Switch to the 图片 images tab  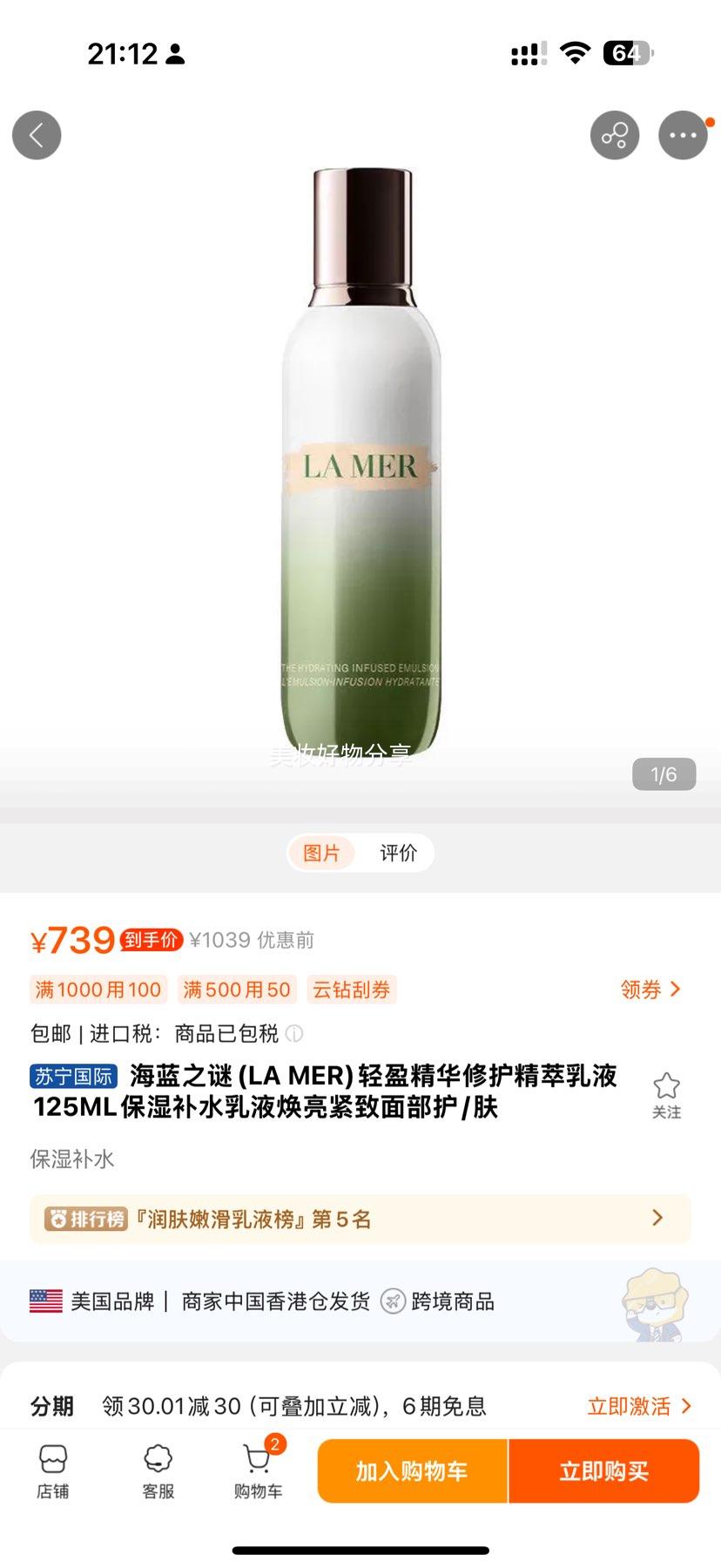click(x=323, y=853)
